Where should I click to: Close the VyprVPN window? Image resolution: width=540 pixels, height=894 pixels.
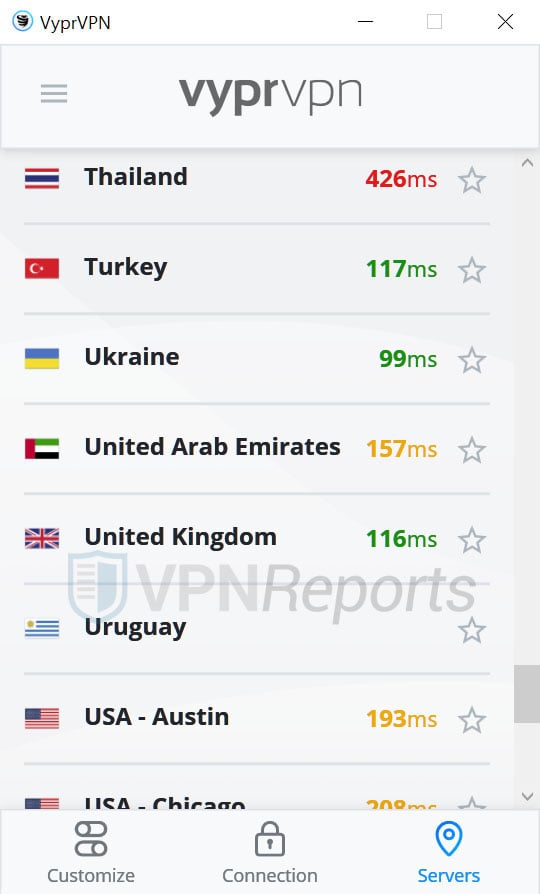tap(505, 22)
